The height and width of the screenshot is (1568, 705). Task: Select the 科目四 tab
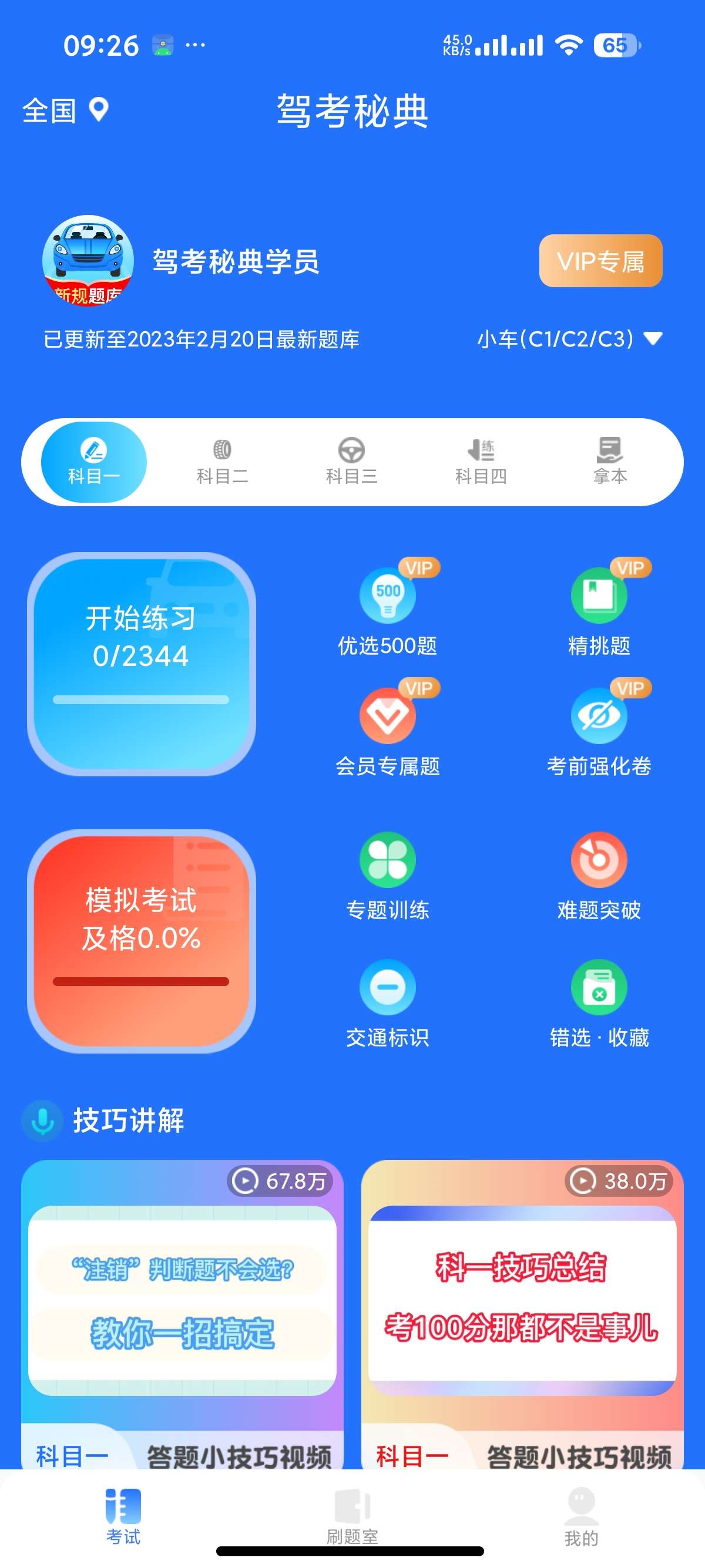coord(481,462)
